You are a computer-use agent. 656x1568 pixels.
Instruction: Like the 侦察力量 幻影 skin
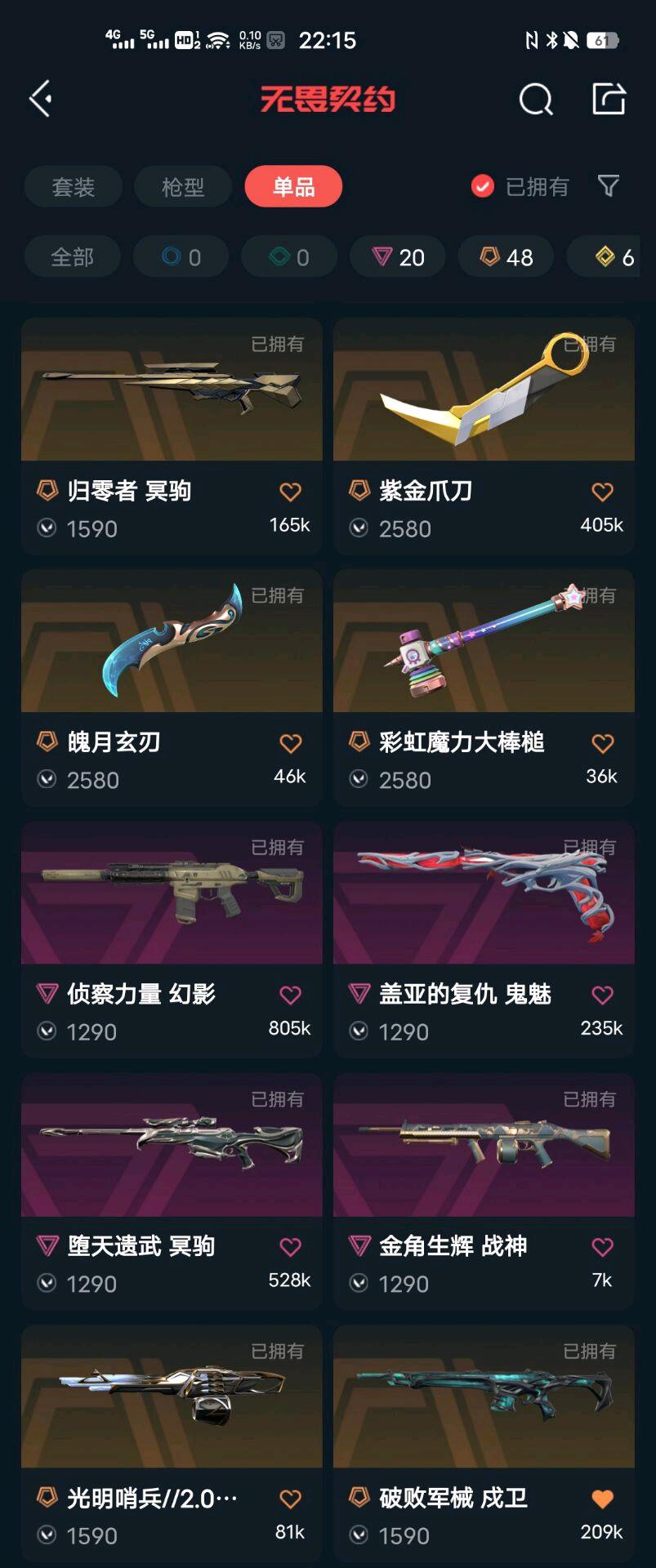[x=290, y=995]
